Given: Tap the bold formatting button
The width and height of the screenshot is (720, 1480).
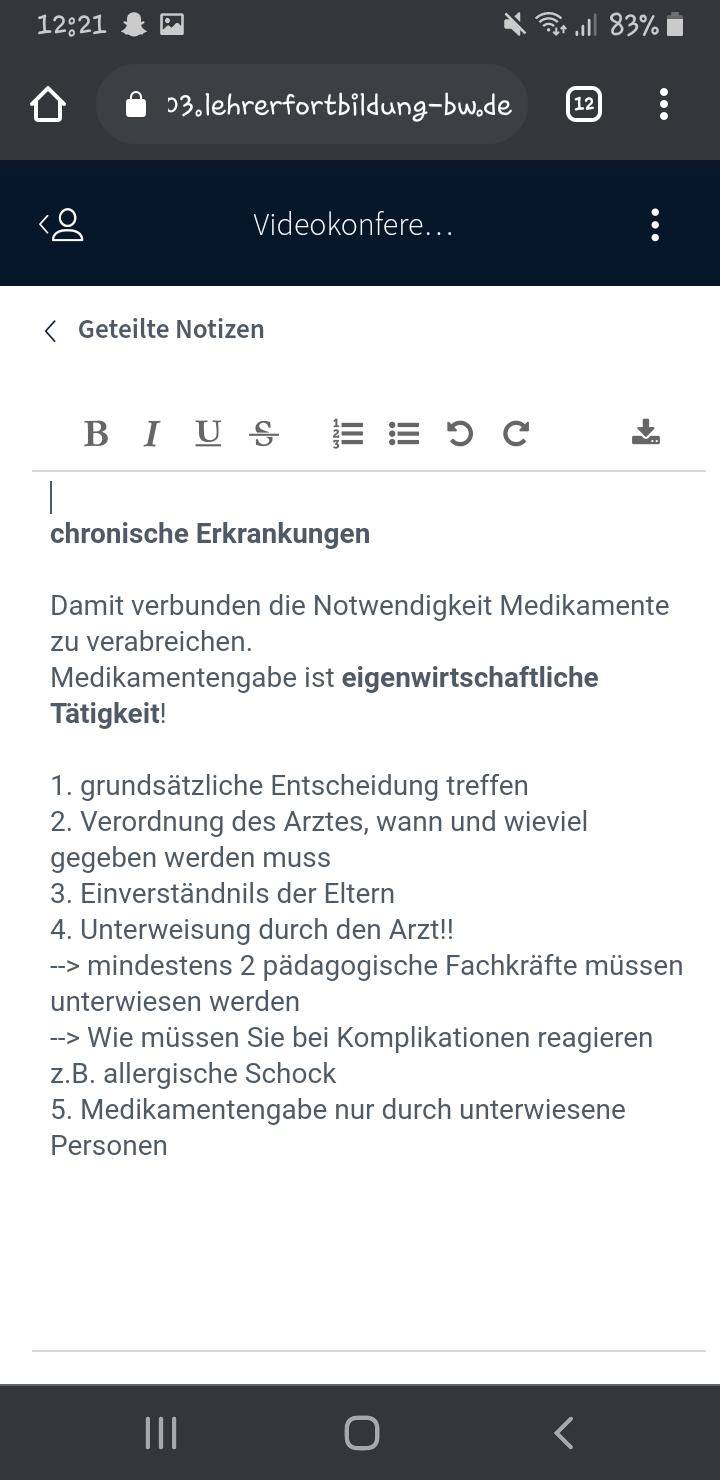Looking at the screenshot, I should tap(96, 433).
